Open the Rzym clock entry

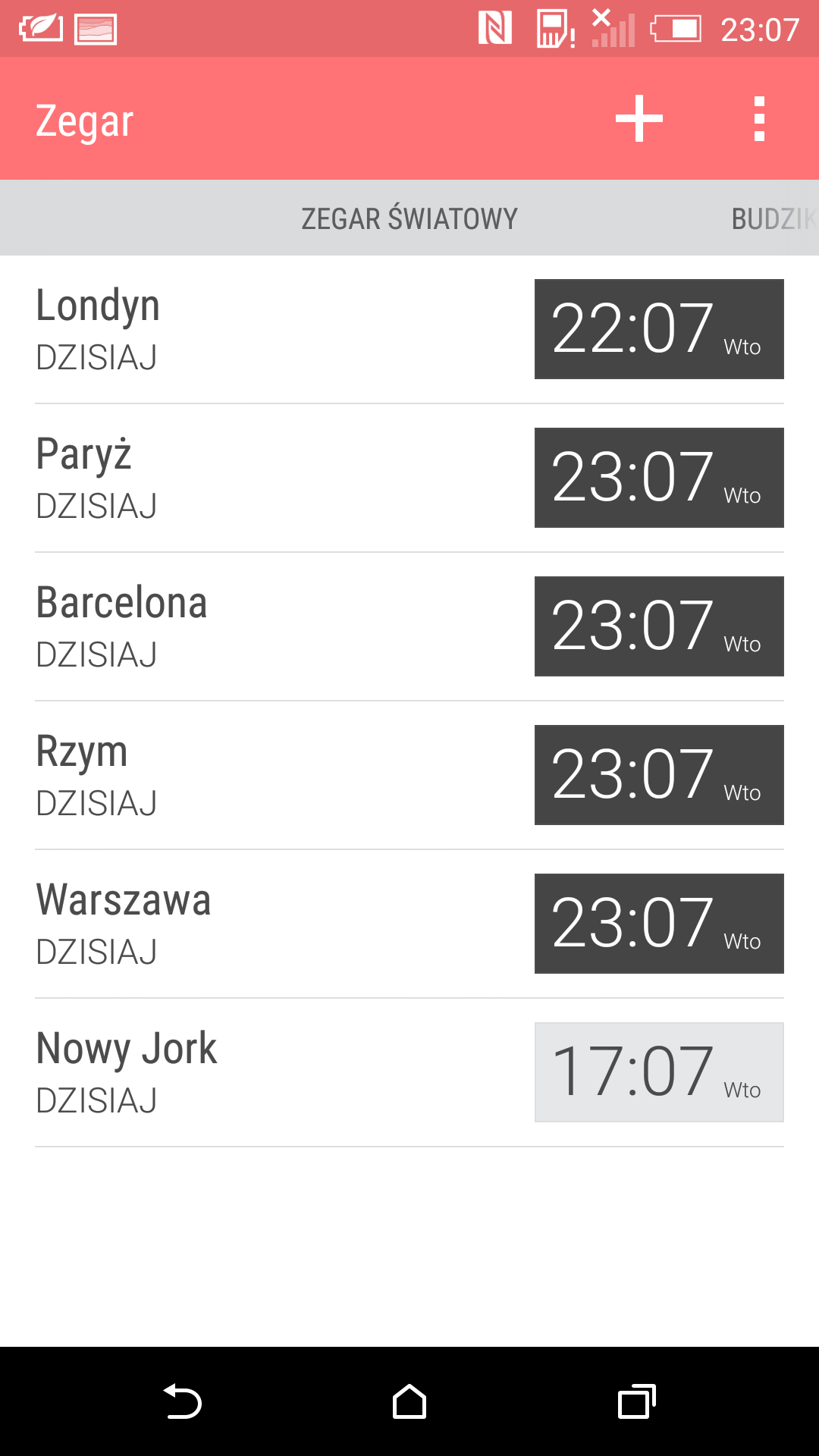[x=409, y=775]
